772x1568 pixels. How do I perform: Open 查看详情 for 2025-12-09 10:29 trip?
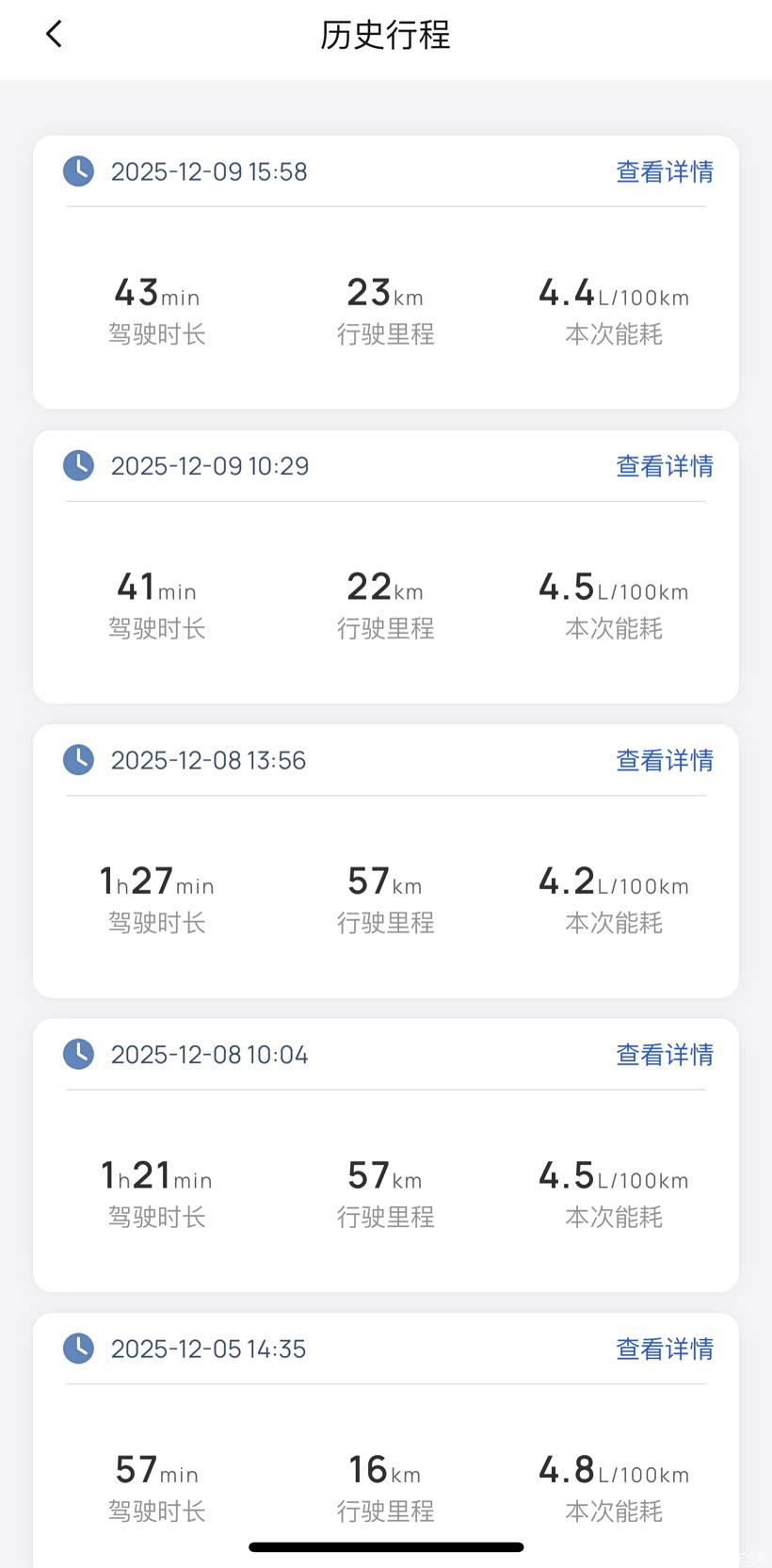coord(664,466)
